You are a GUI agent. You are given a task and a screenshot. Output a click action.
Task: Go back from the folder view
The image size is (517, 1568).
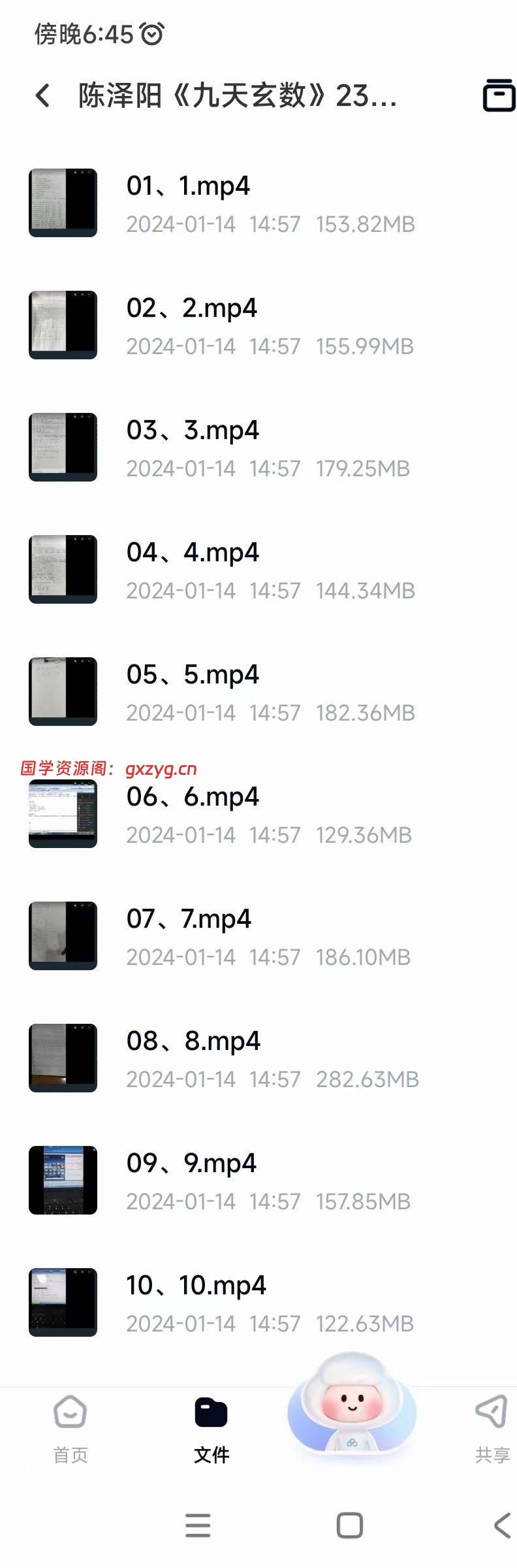(x=43, y=95)
